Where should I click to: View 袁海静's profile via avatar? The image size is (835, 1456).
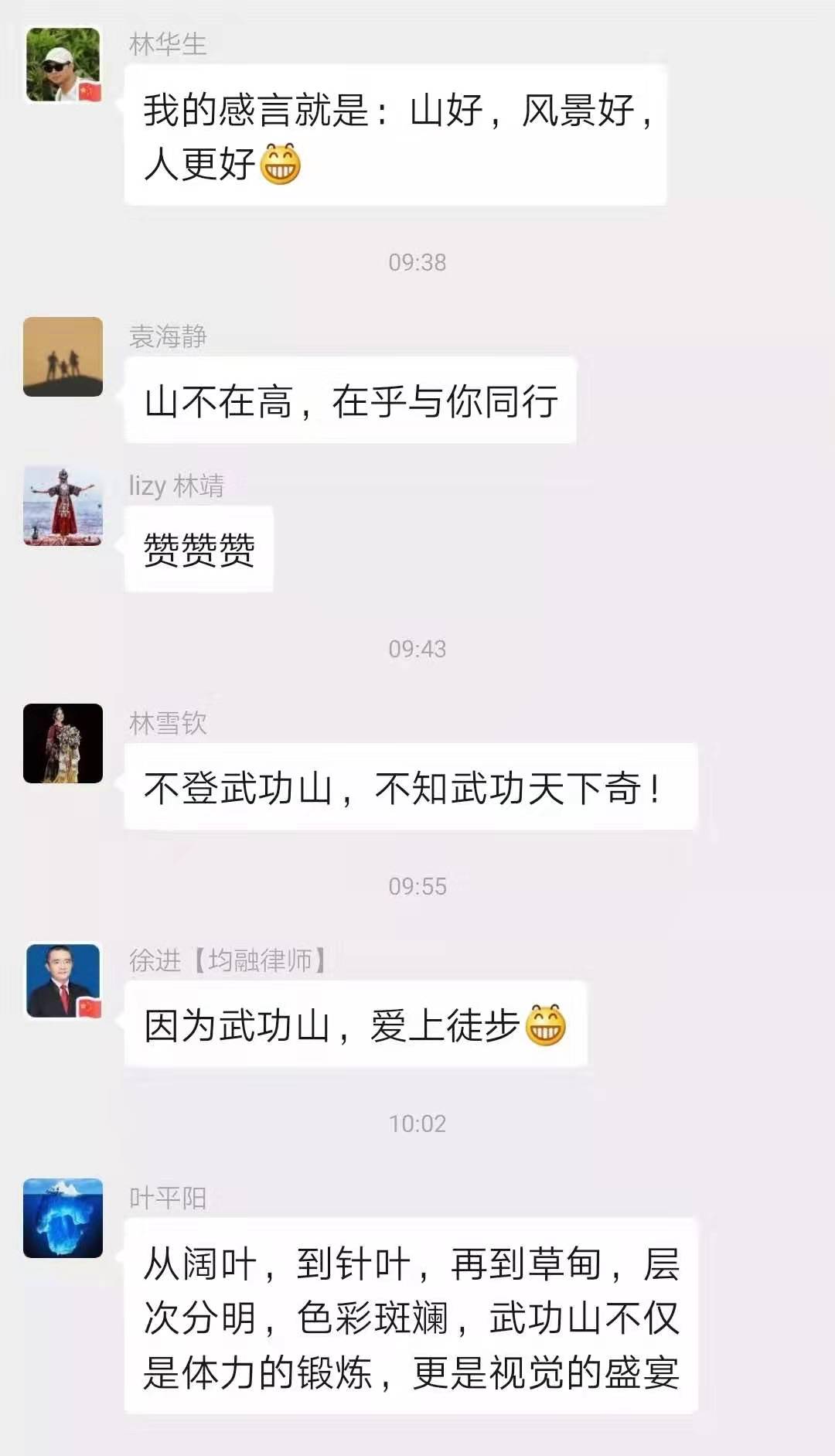(63, 356)
